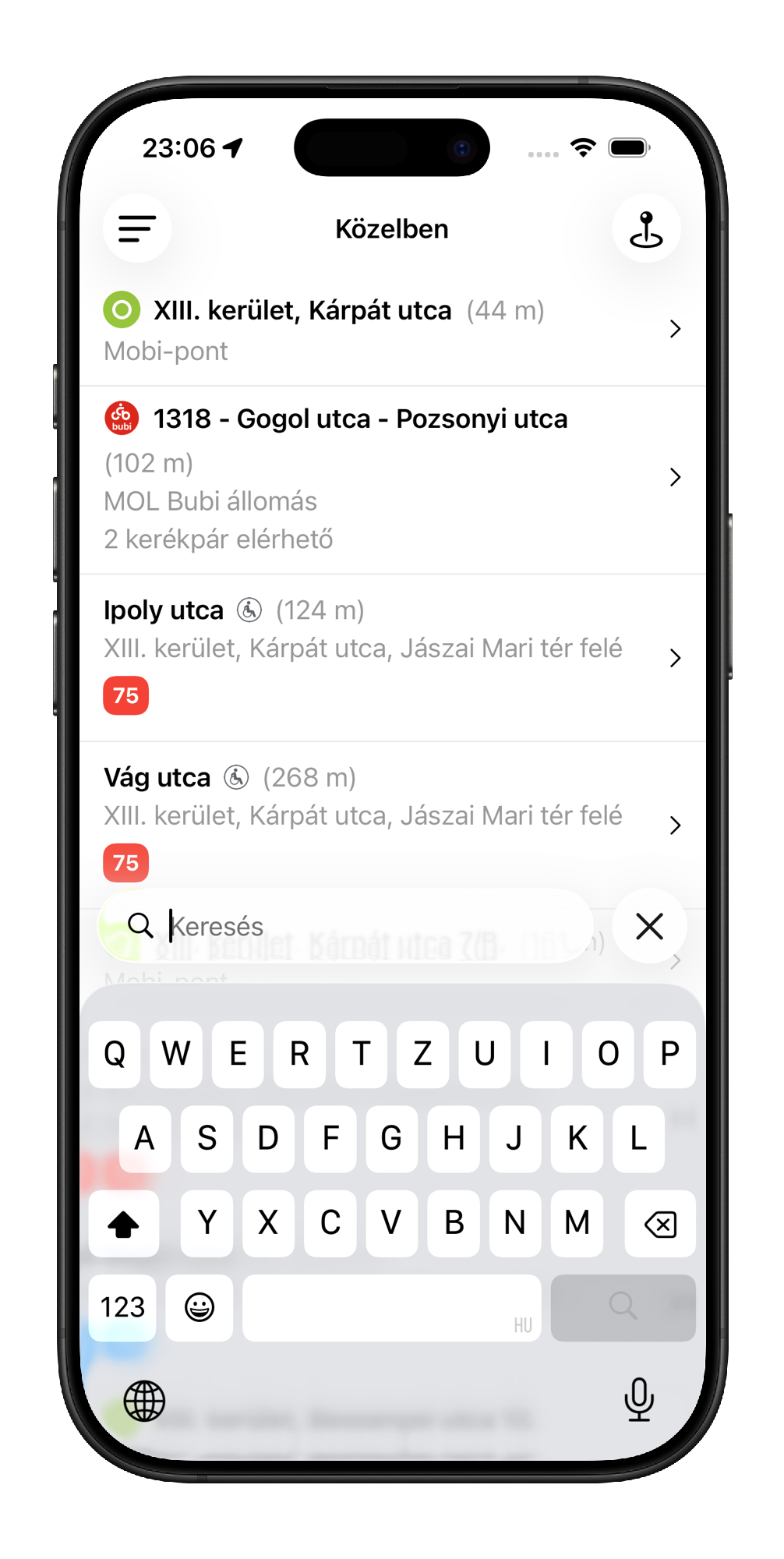Close the search bar with X
784x1559 pixels.
[649, 926]
